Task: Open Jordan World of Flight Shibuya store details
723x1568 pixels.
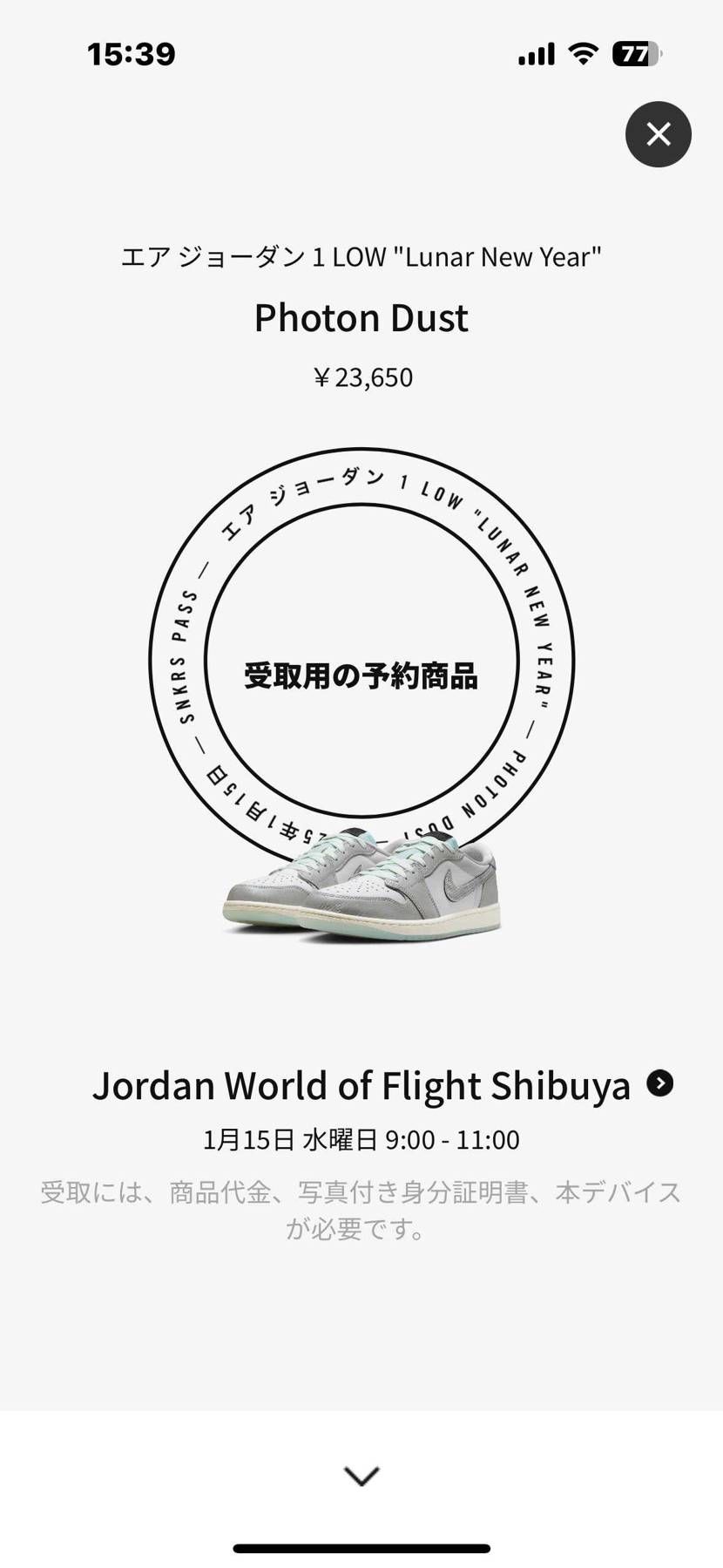Action: [659, 1083]
